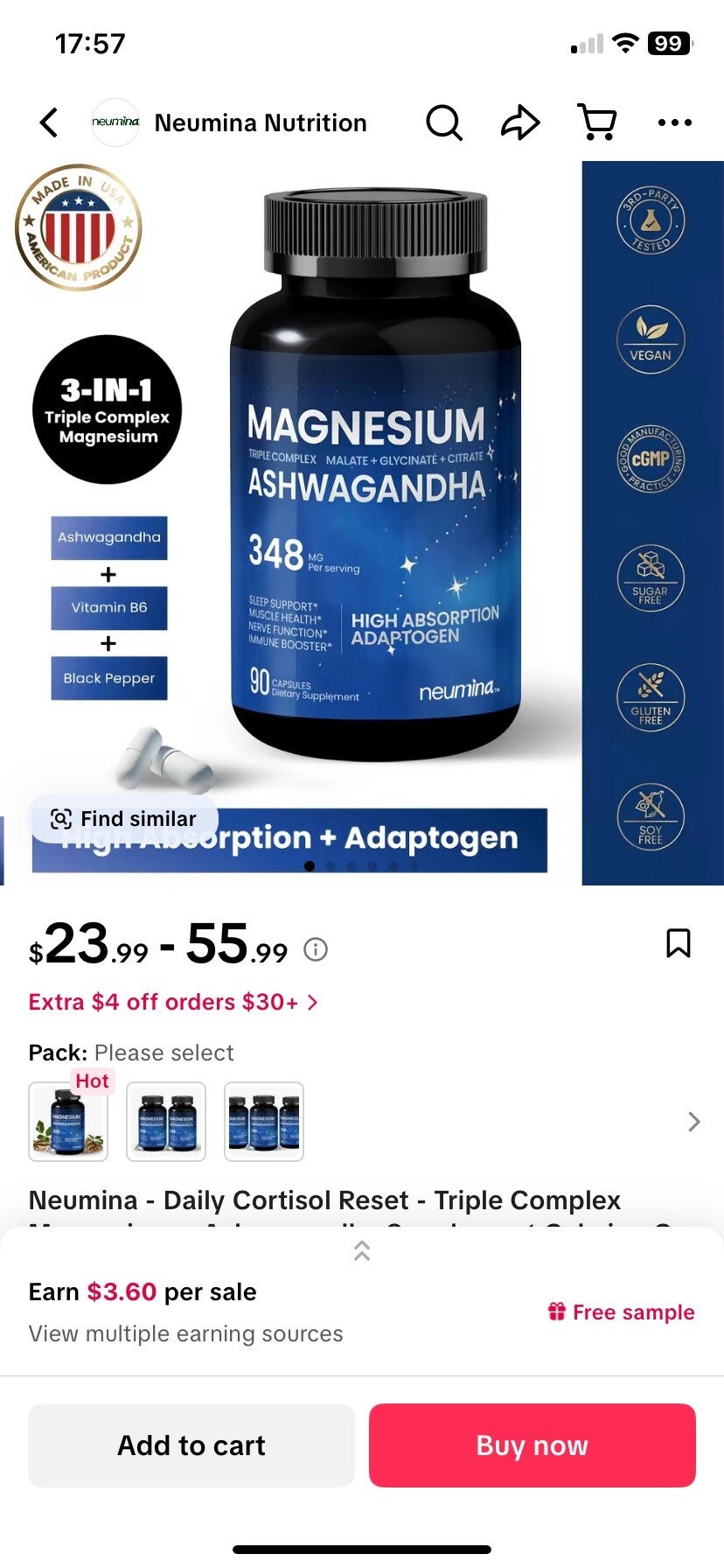
Task: Request a Free sample
Action: click(x=621, y=1312)
